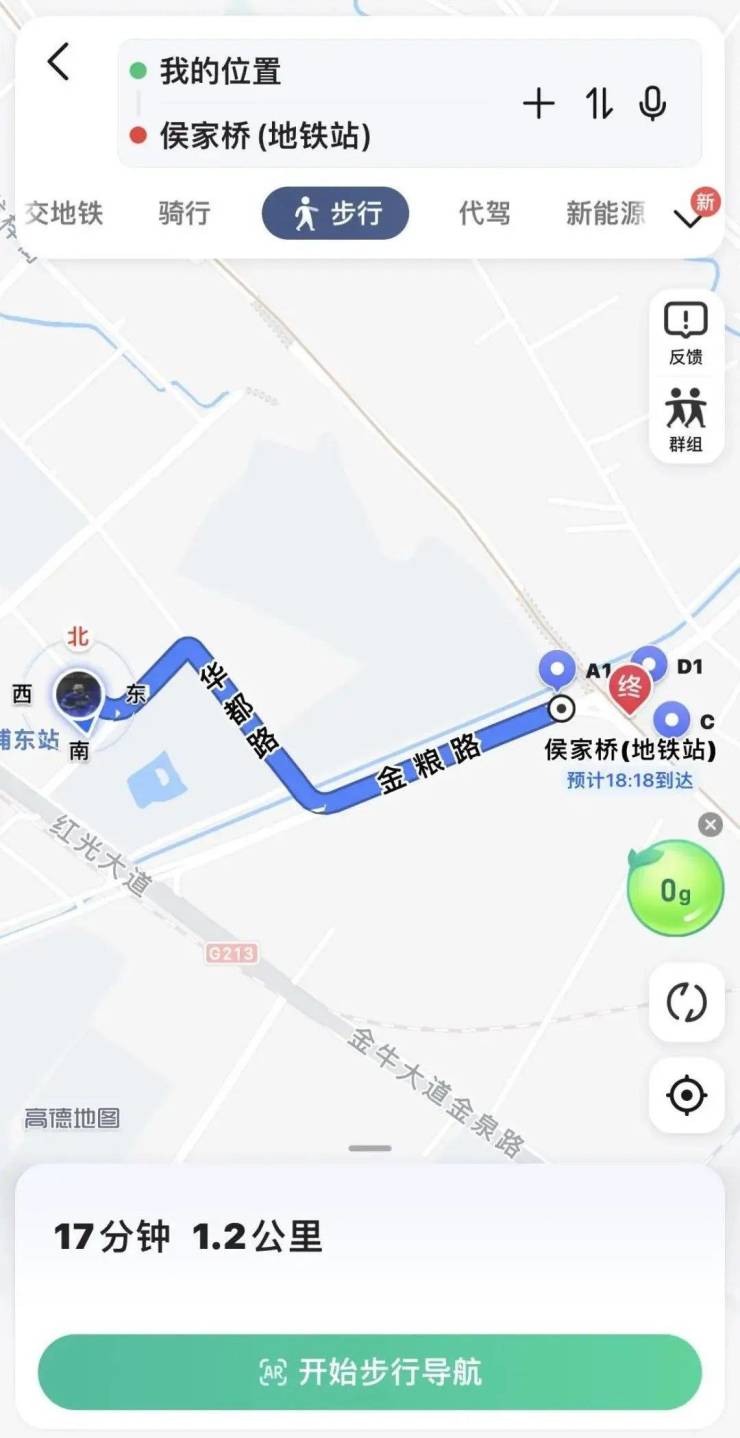Recenter map on my location
Viewport: 740px width, 1438px height.
686,1096
